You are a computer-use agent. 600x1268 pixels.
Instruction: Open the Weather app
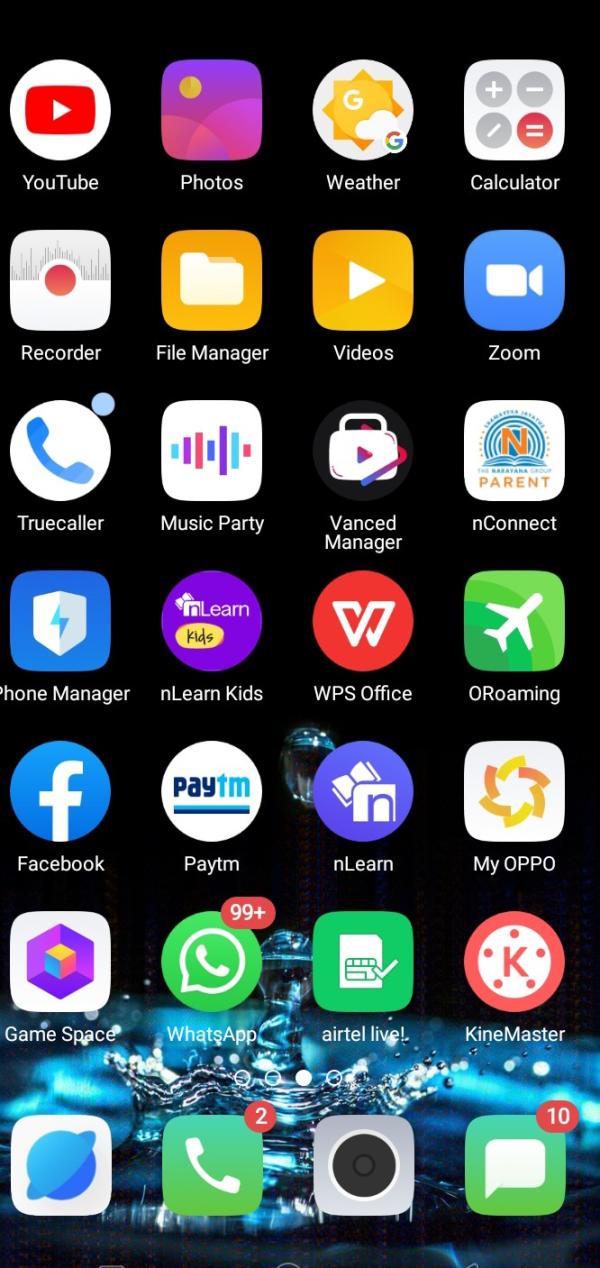click(363, 110)
